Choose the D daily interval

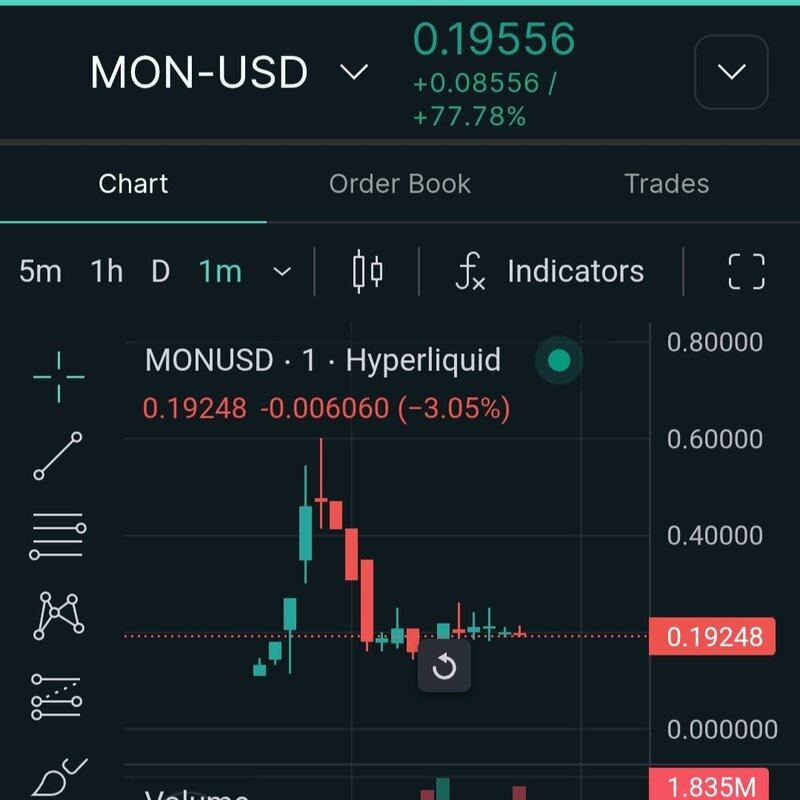160,271
